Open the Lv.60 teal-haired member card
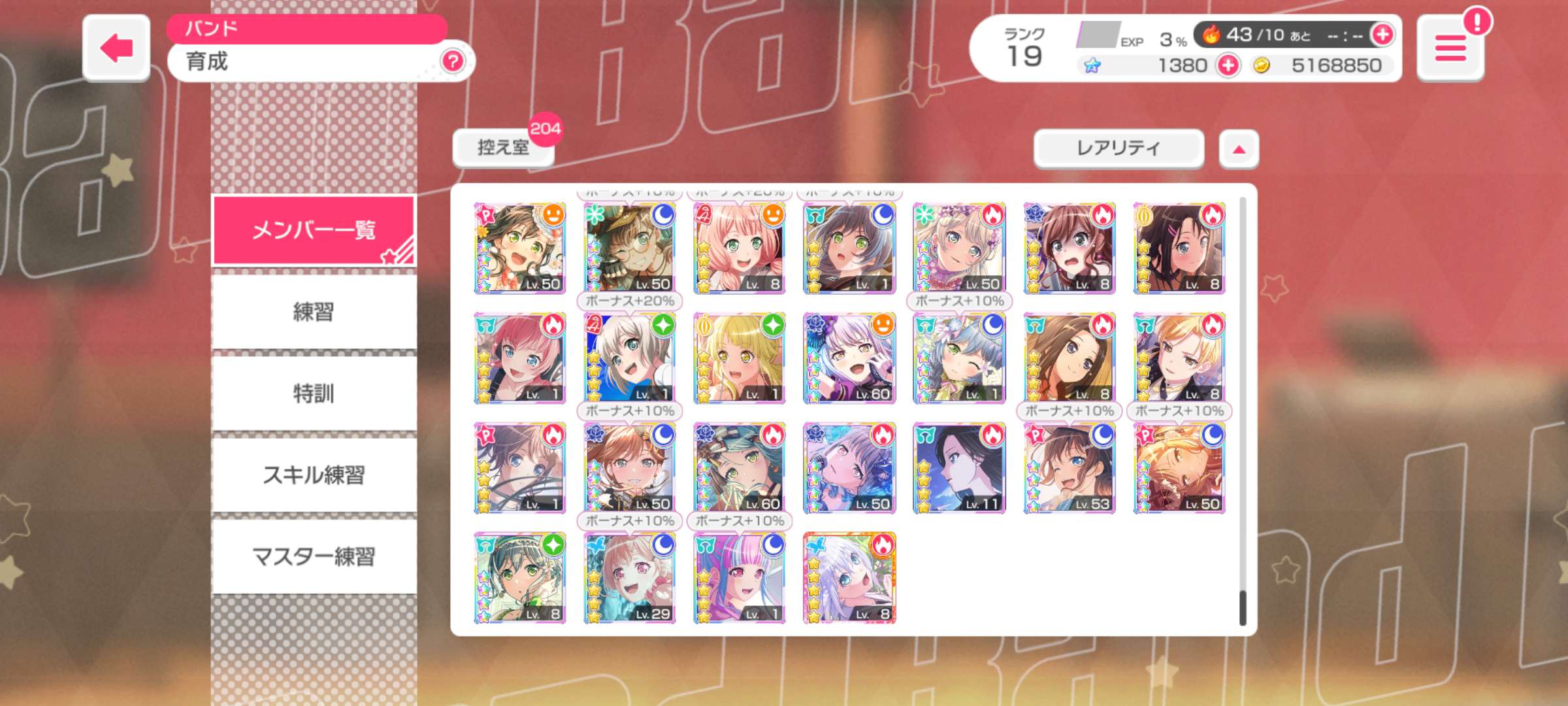Viewport: 1568px width, 706px height. pos(739,468)
